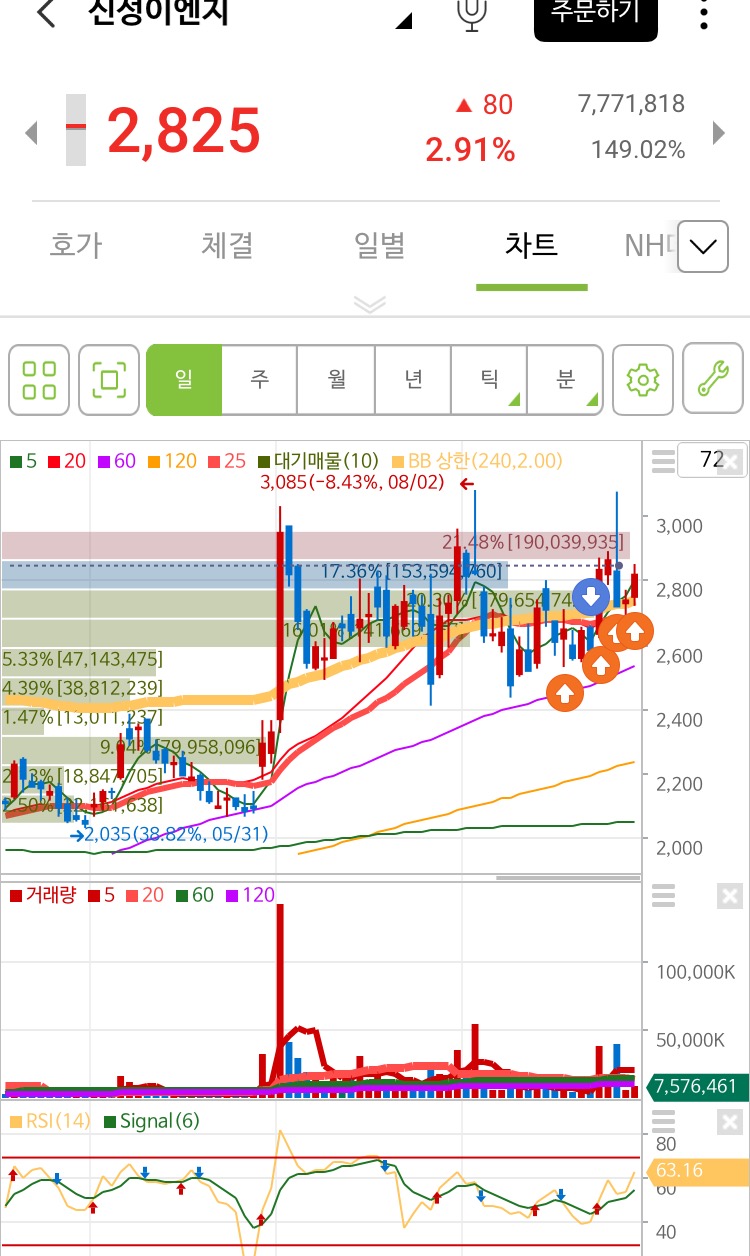Go back using the top arrow

(x=45, y=14)
